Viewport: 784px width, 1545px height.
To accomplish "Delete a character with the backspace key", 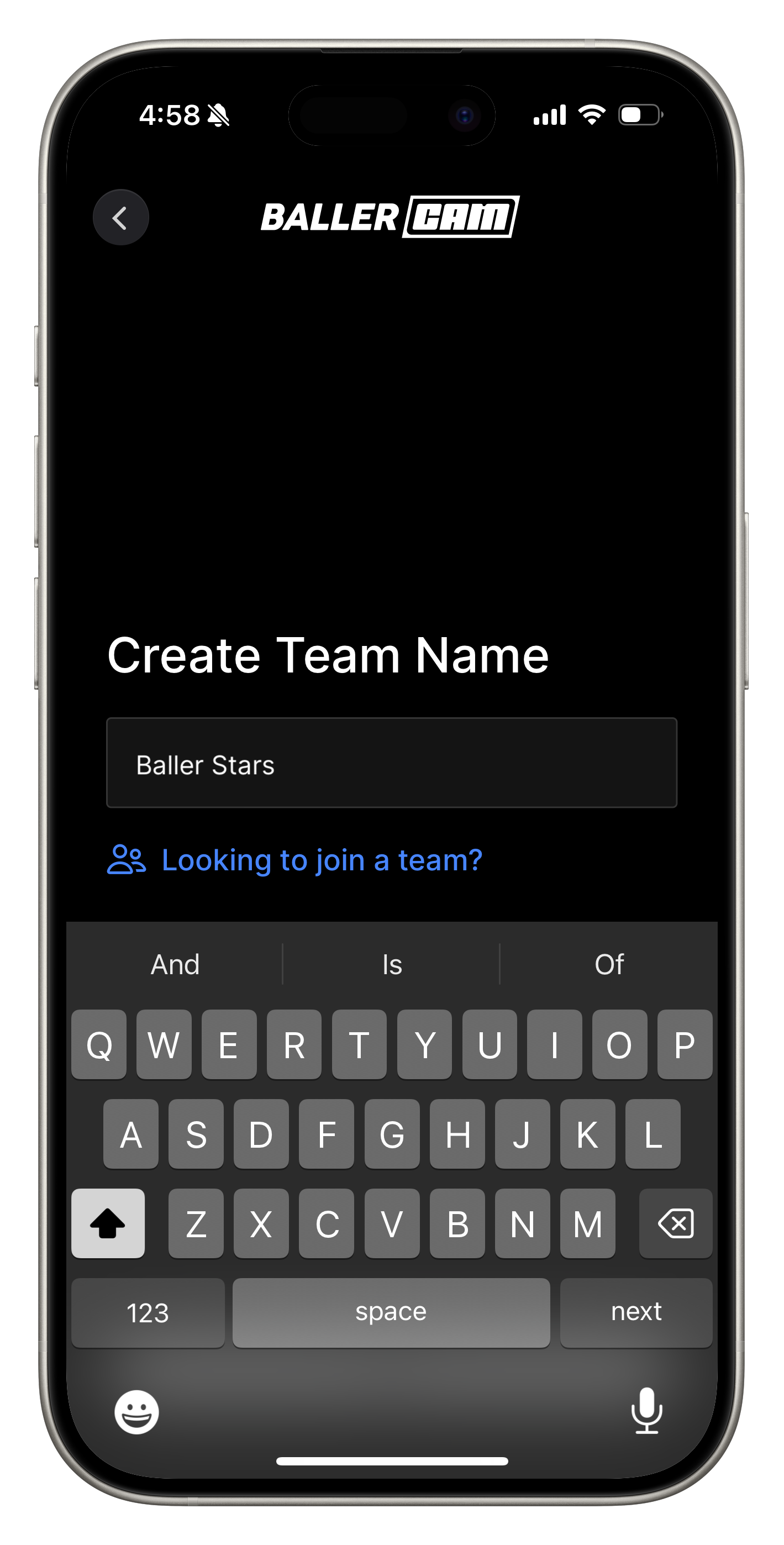I will coord(675,1223).
